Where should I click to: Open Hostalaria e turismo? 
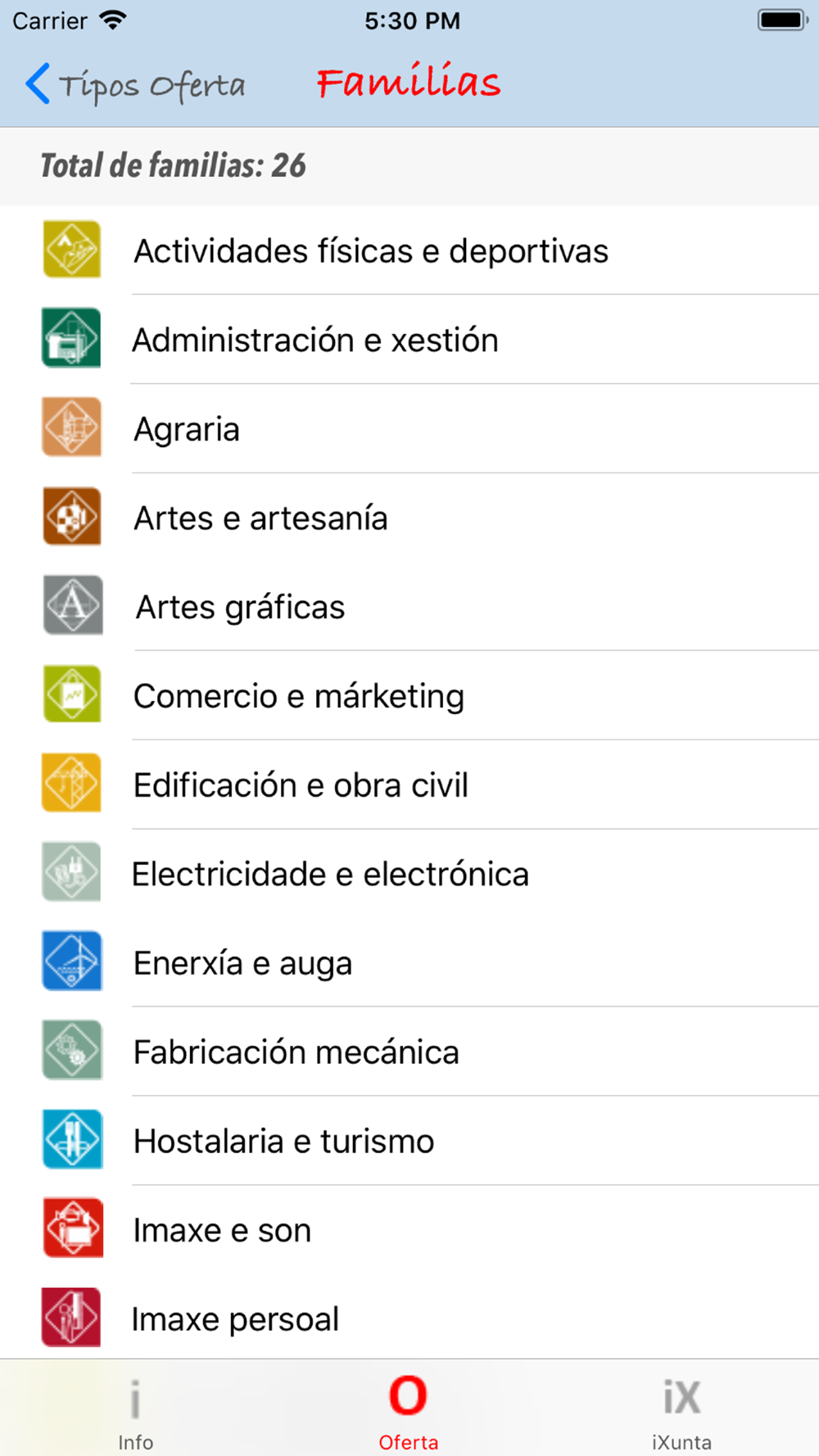[x=409, y=1141]
